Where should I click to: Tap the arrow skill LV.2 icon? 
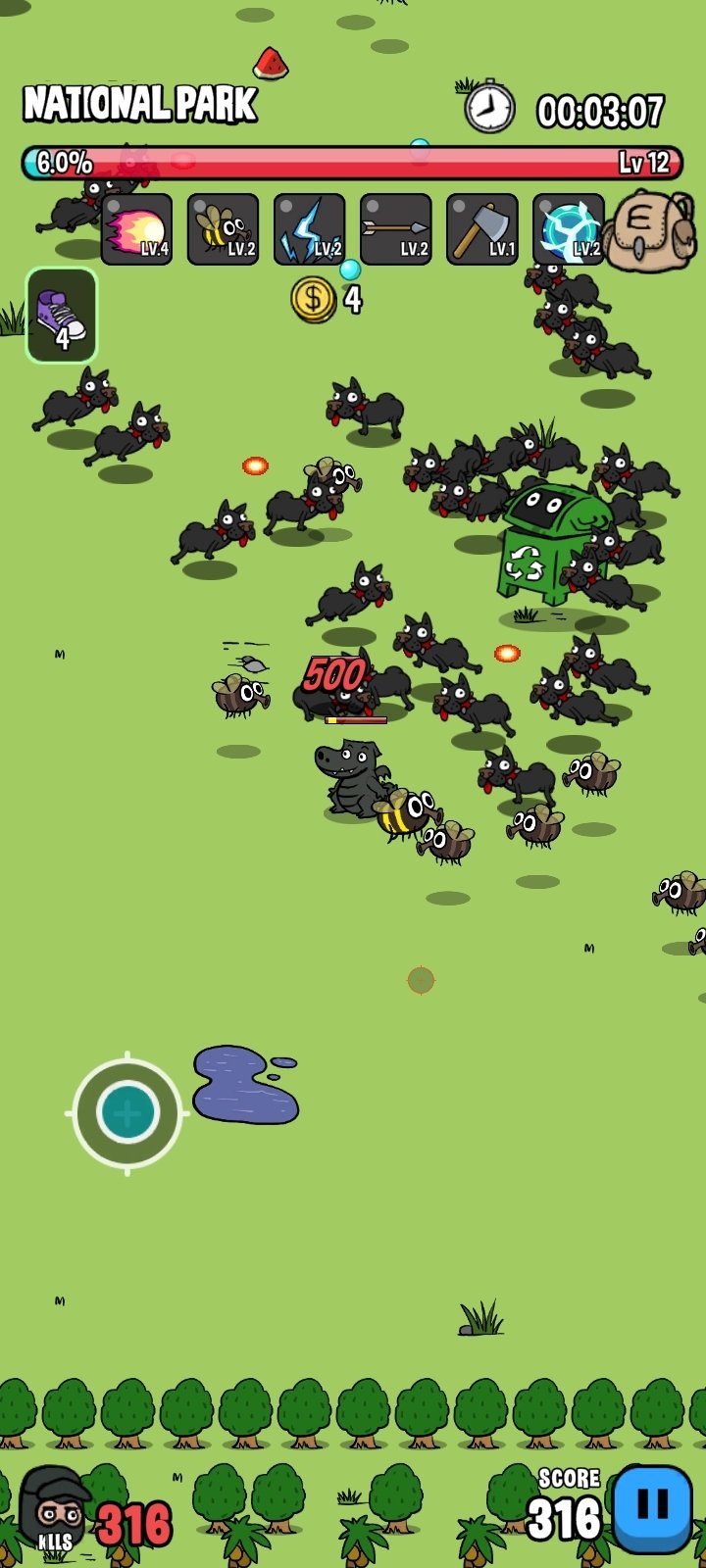click(395, 229)
